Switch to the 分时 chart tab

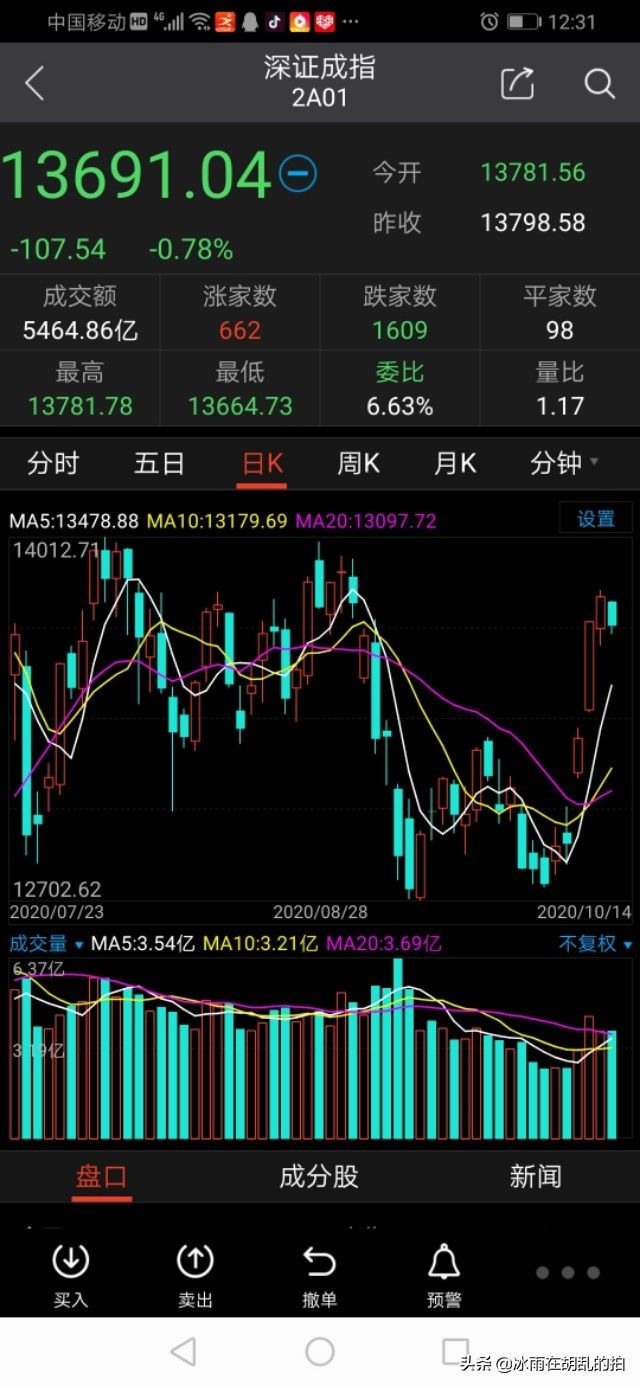coord(53,463)
